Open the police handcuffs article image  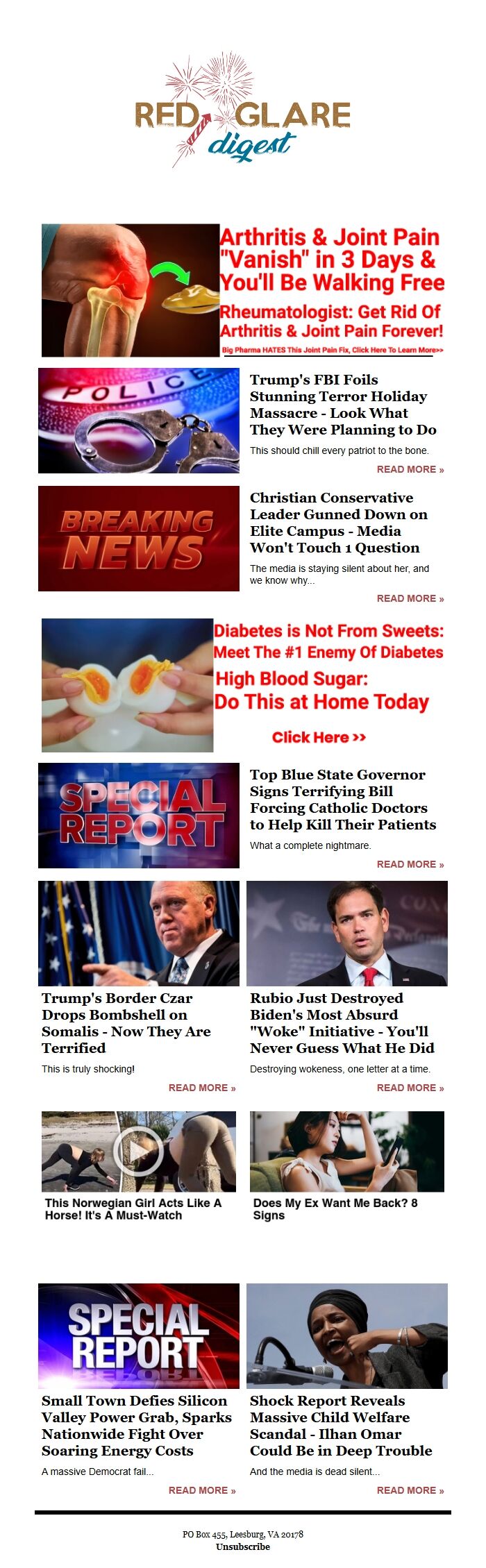(138, 421)
